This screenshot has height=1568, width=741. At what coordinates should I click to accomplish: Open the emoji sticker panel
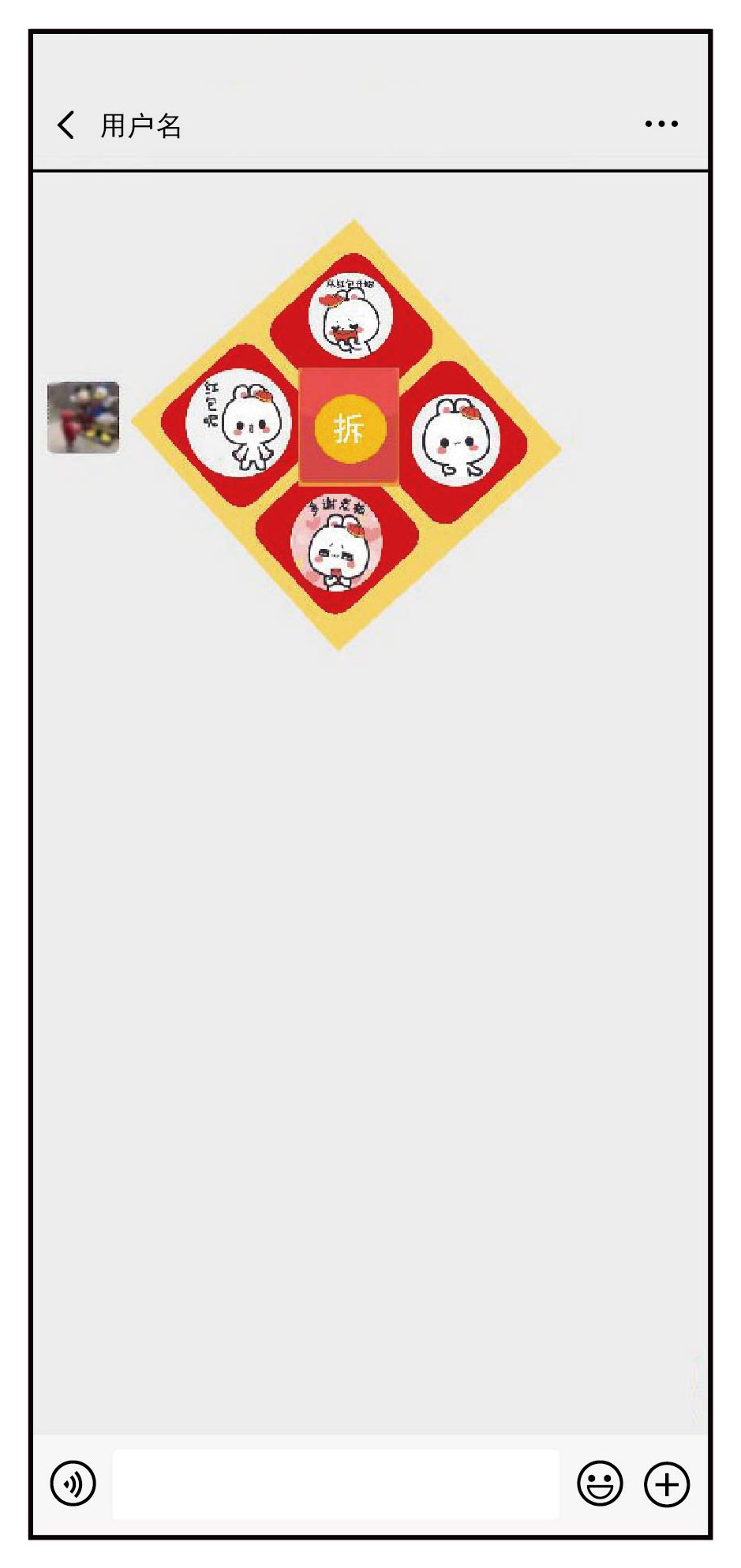(600, 1484)
